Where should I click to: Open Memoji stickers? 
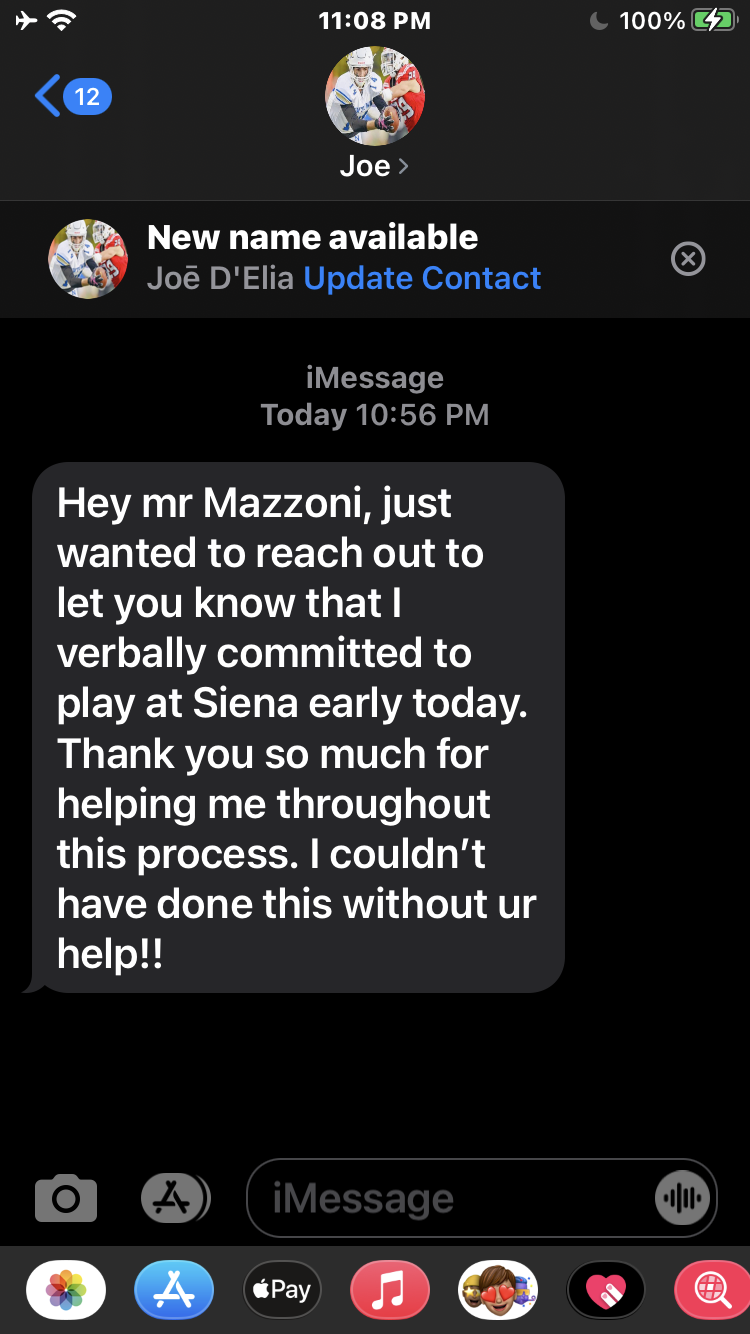coord(498,1290)
